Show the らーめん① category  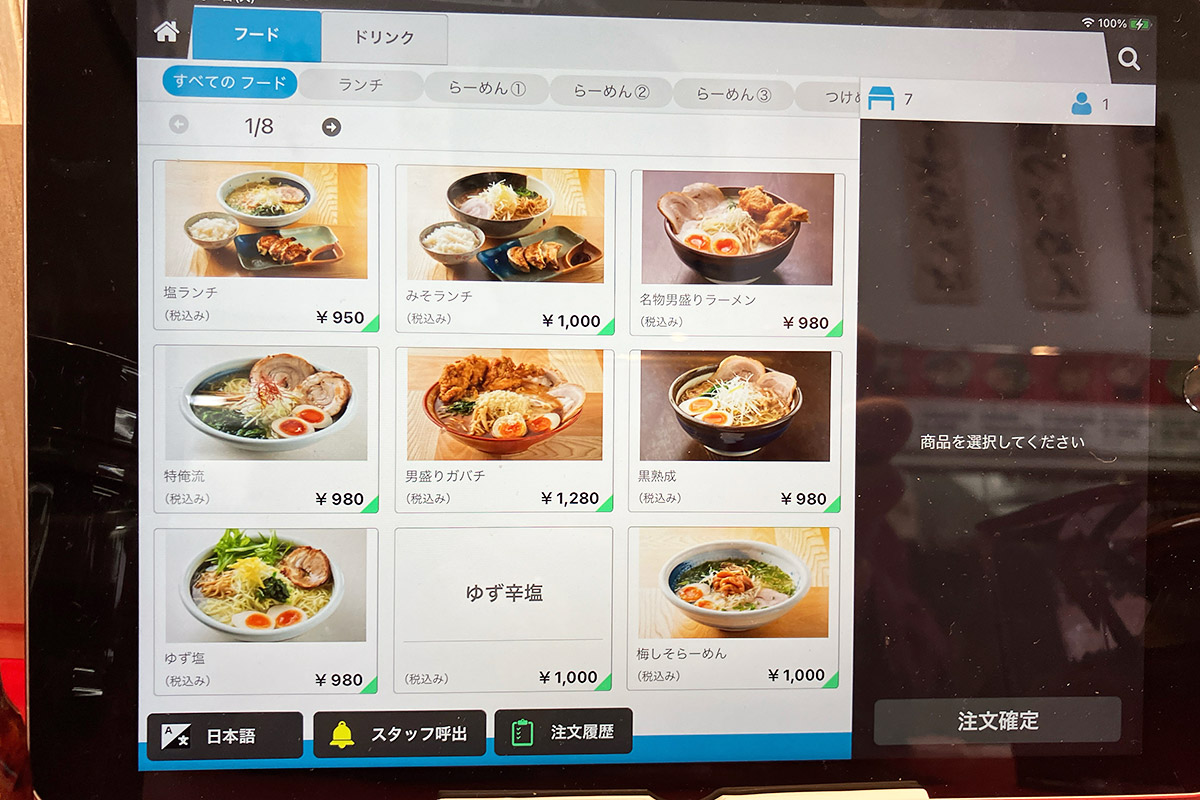pos(487,89)
